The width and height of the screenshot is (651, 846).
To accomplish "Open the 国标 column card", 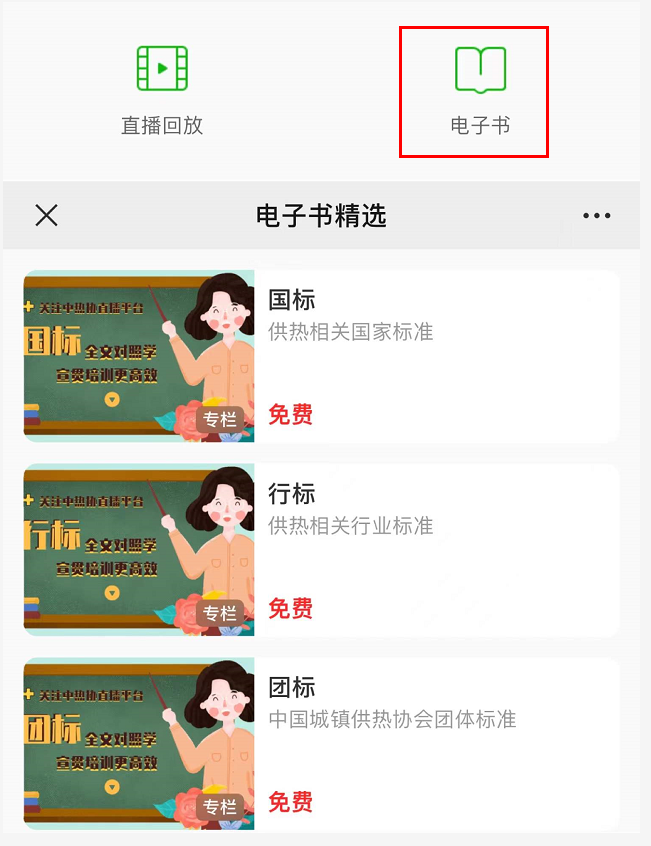I will pyautogui.click(x=321, y=356).
